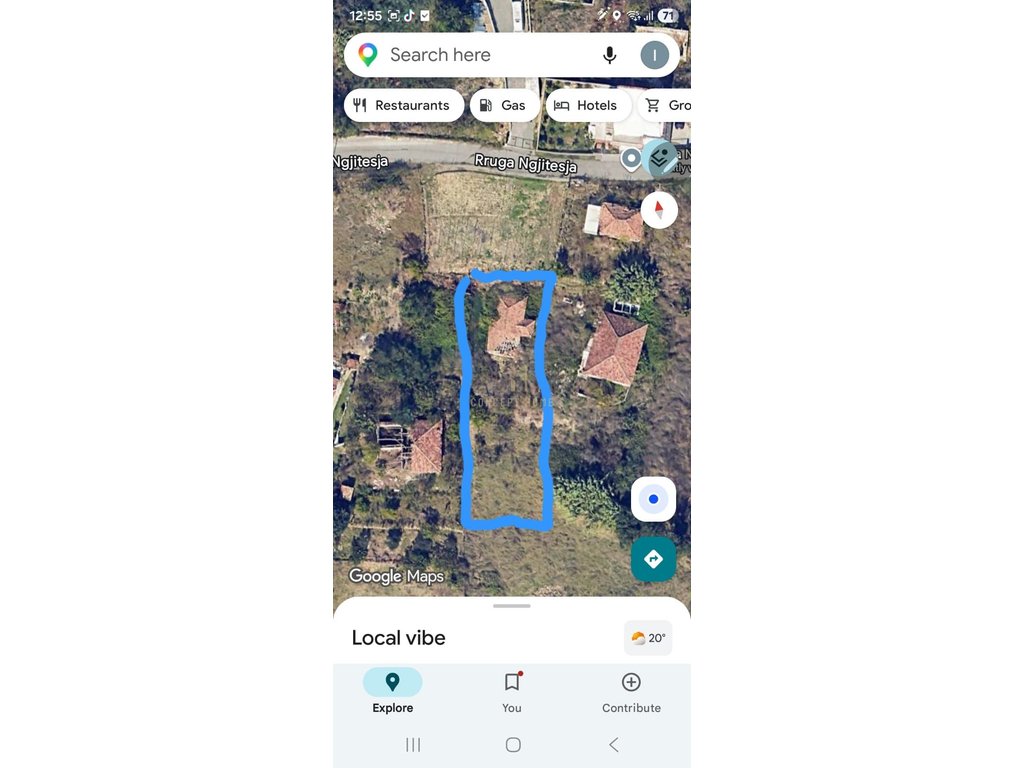This screenshot has width=1024, height=768.
Task: Open the account profile avatar
Action: coord(654,55)
